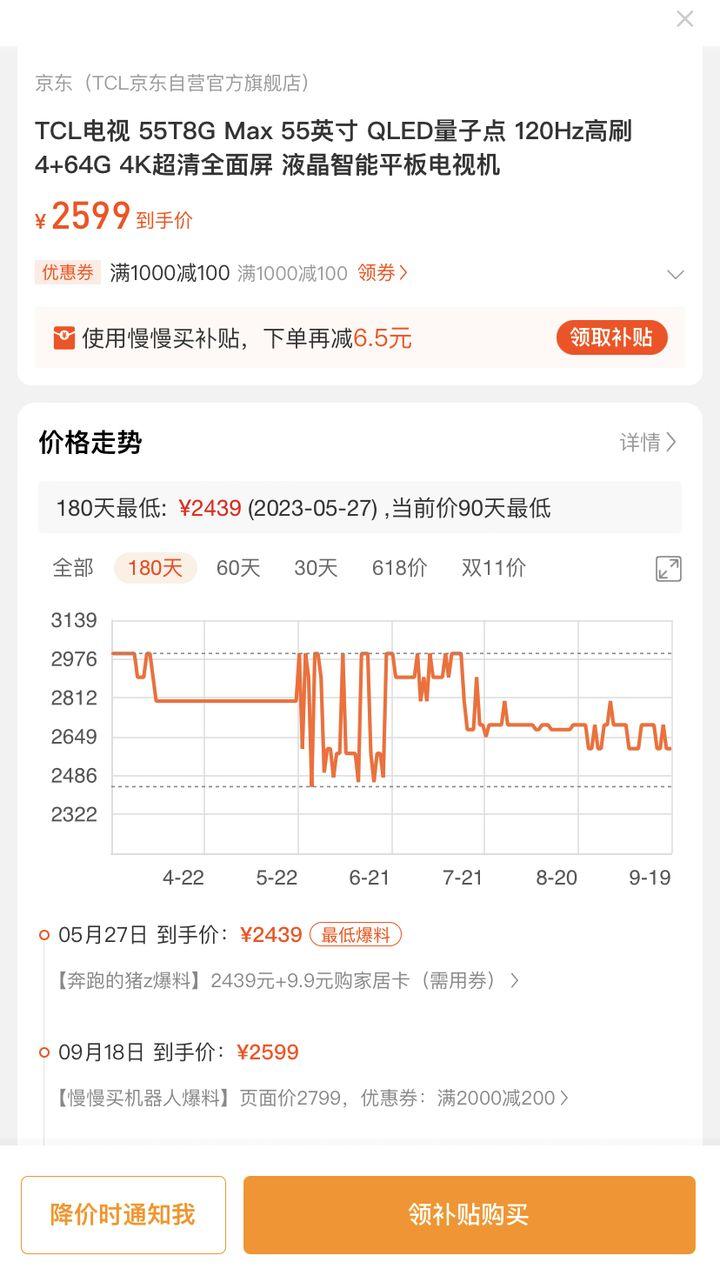Select the 60天 price range
Image resolution: width=720 pixels, height=1269 pixels.
point(238,568)
